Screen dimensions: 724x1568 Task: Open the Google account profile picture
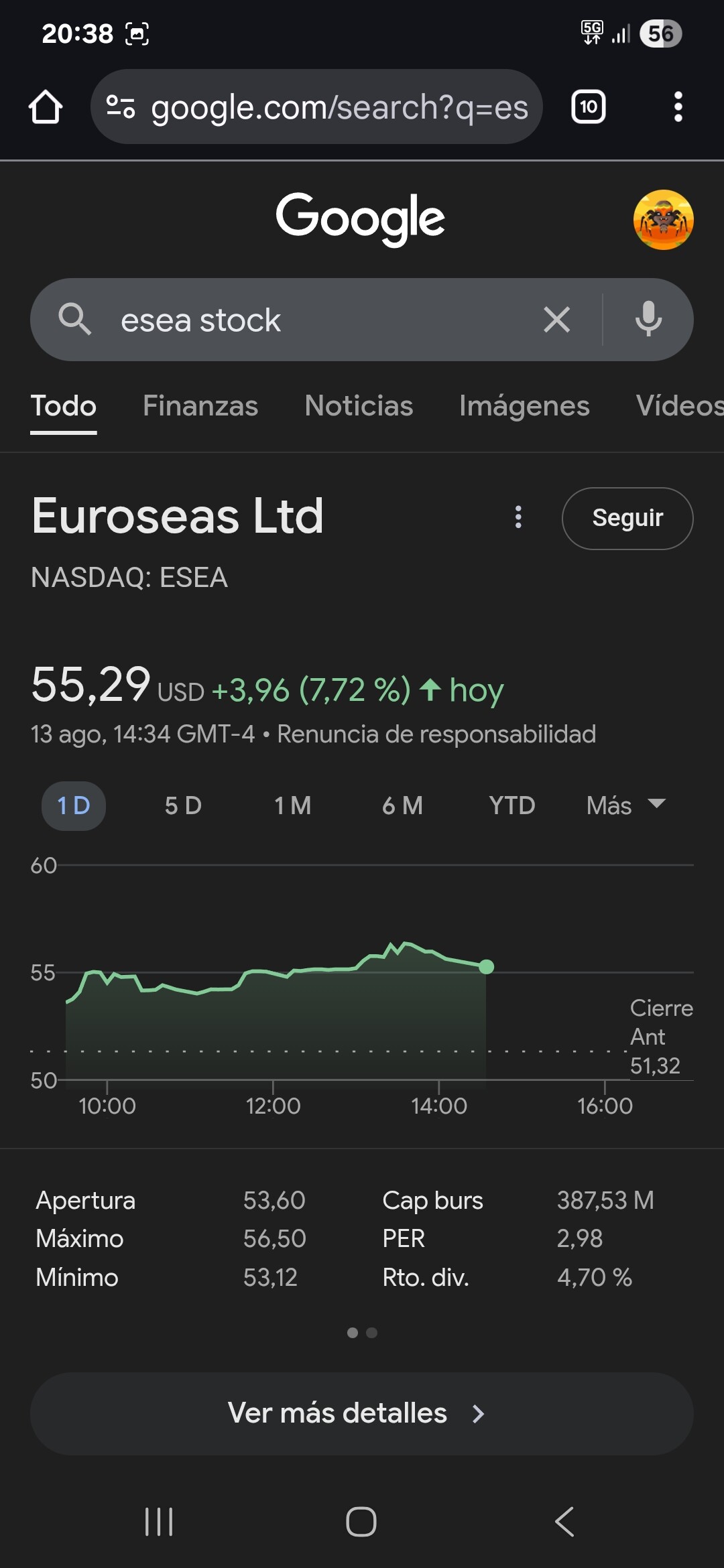(x=663, y=220)
